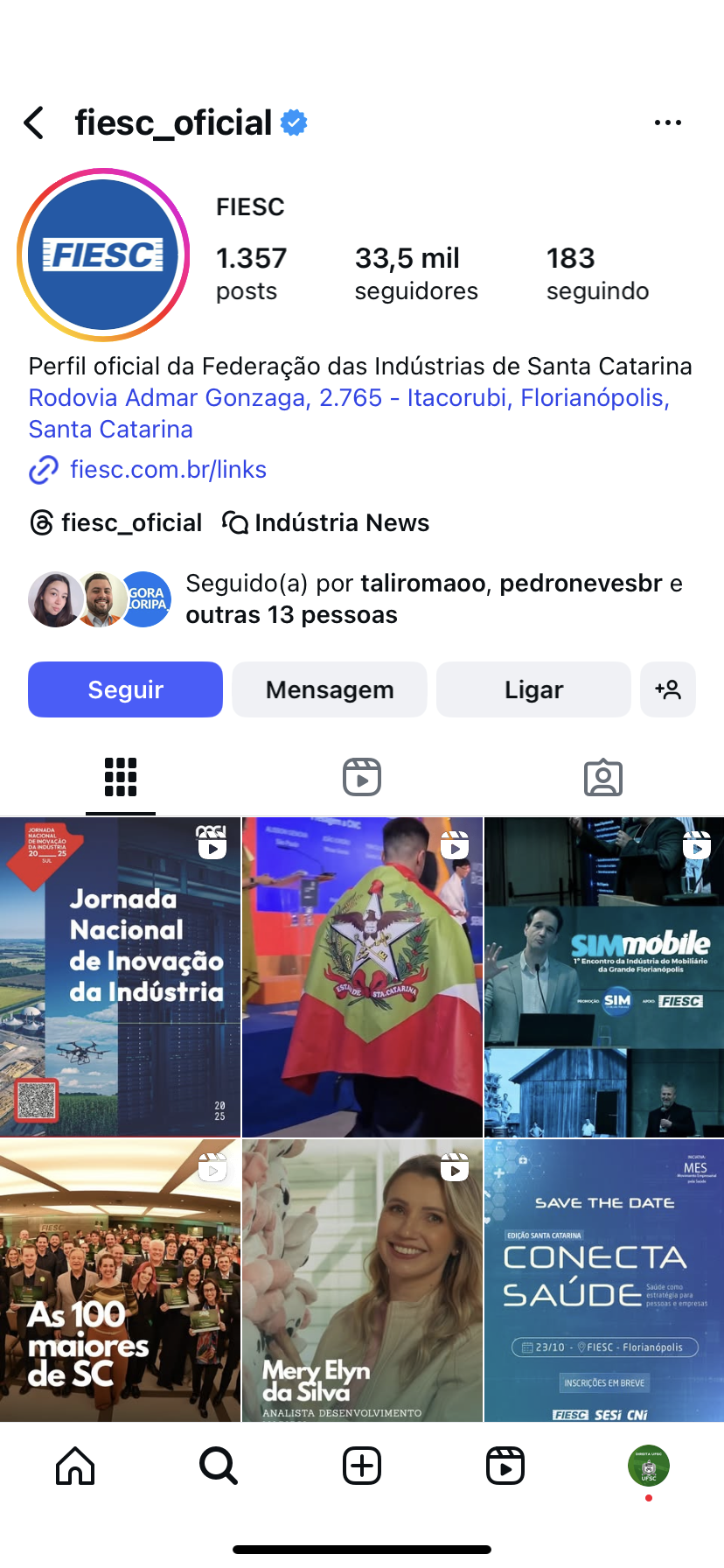
Task: Open the Conecta Saúde save the date post
Action: pyautogui.click(x=603, y=1279)
